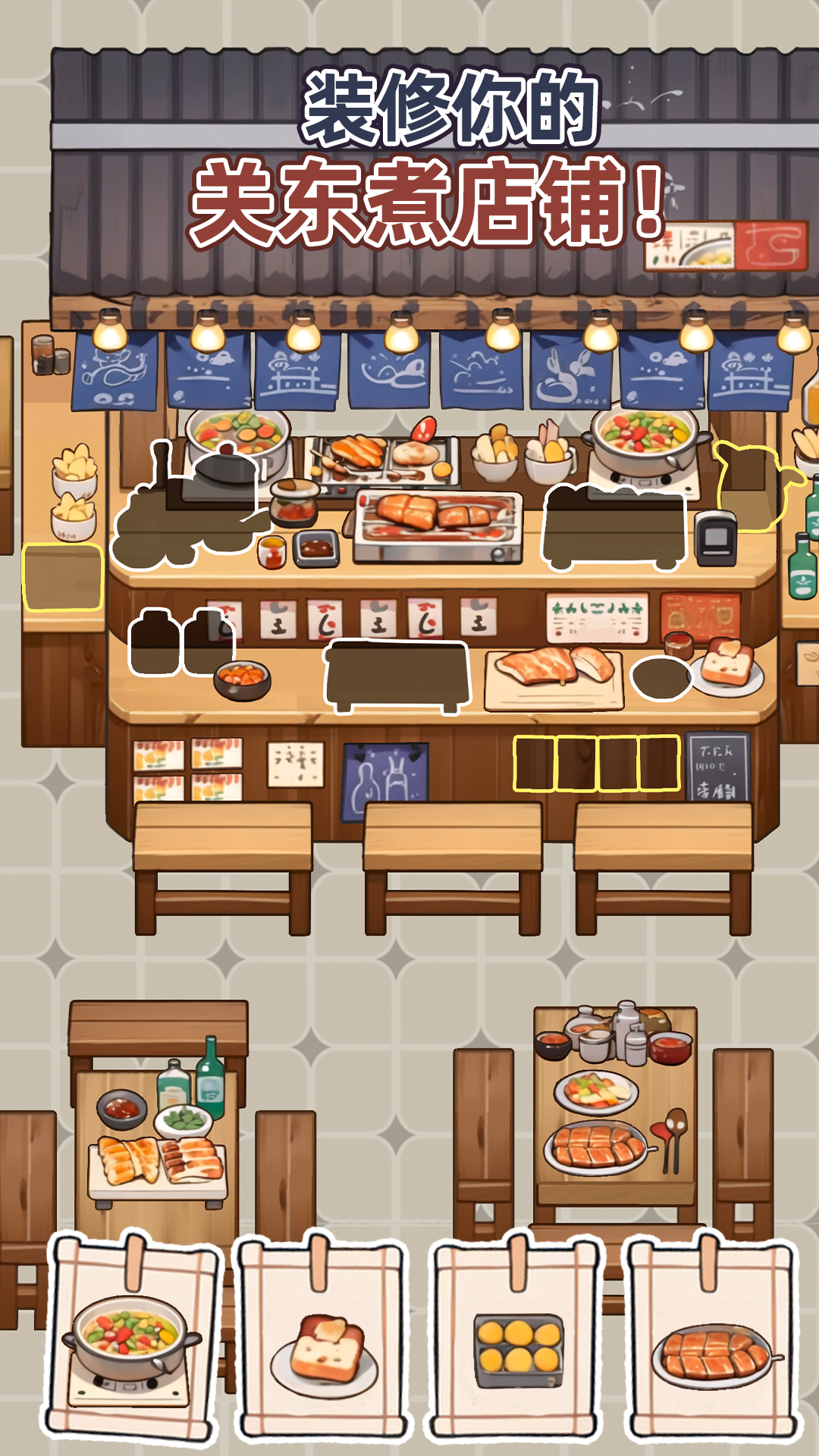Screen dimensions: 819x1456
Task: Click the yellow rectangle slot on the left edge
Action: 64,576
